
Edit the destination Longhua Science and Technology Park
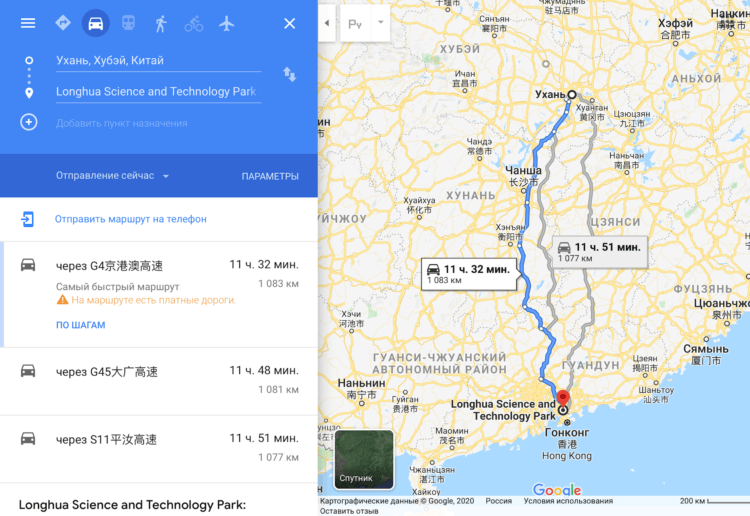pyautogui.click(x=157, y=91)
